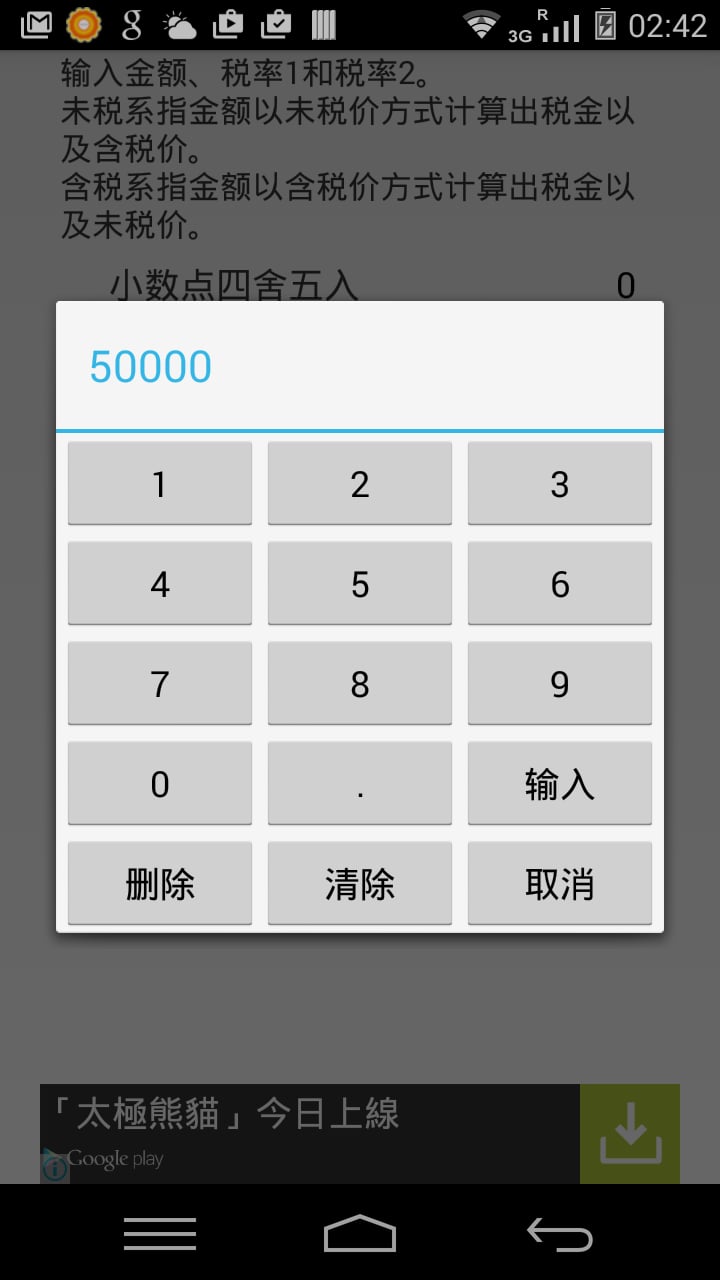The image size is (720, 1280).
Task: Insert a decimal point
Action: tap(360, 784)
